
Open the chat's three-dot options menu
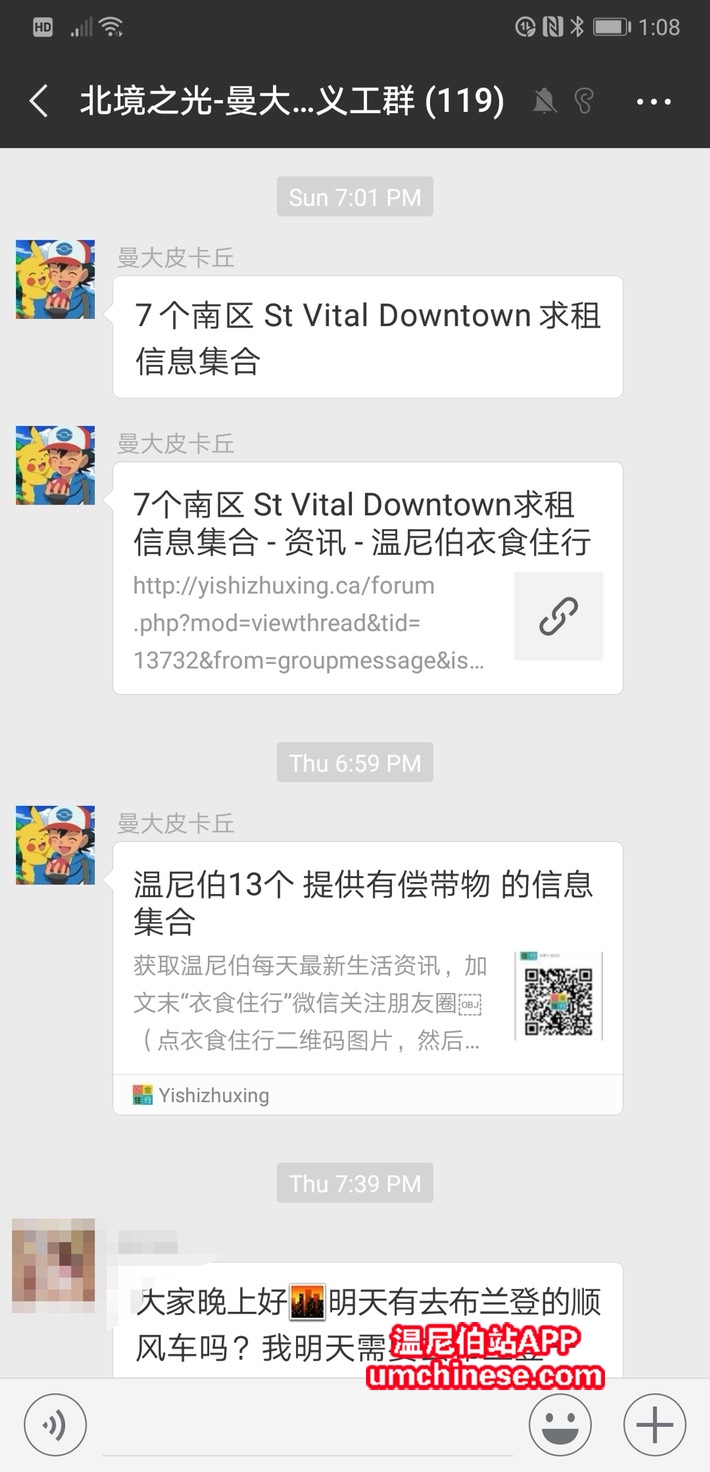click(x=653, y=101)
